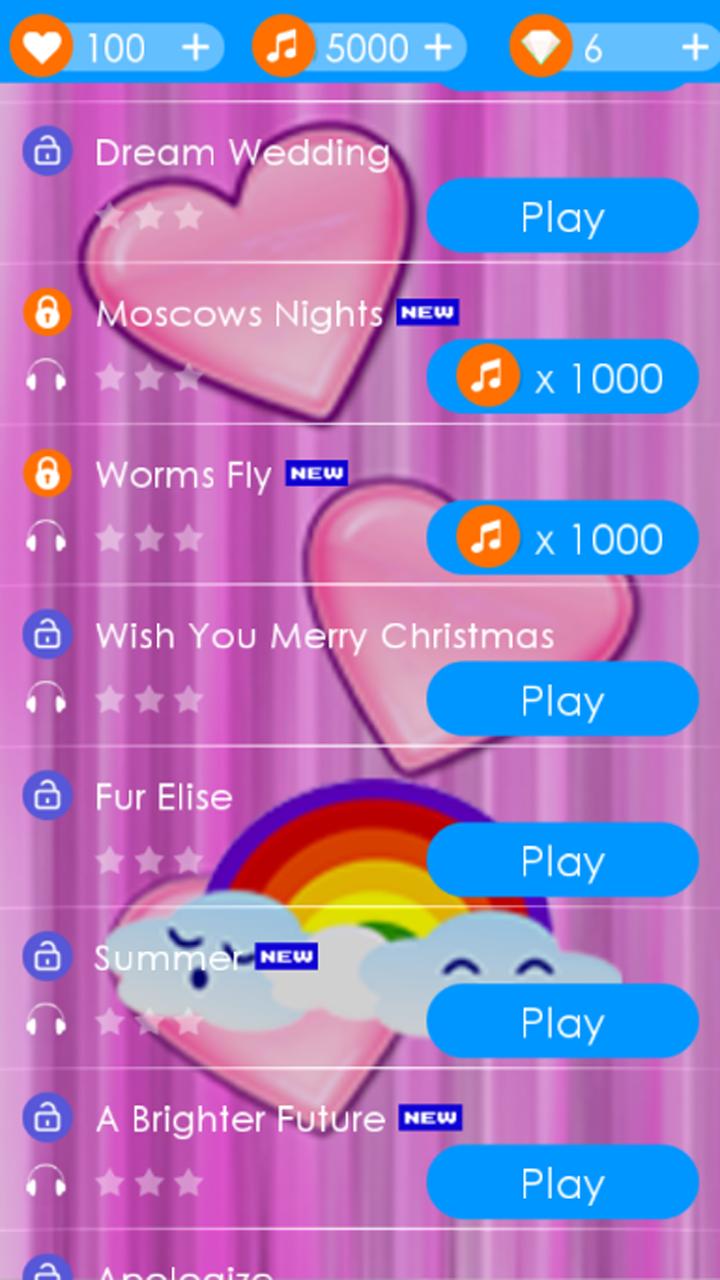720x1280 pixels.
Task: Unlock Worms Fly for 1000 notes
Action: point(562,539)
